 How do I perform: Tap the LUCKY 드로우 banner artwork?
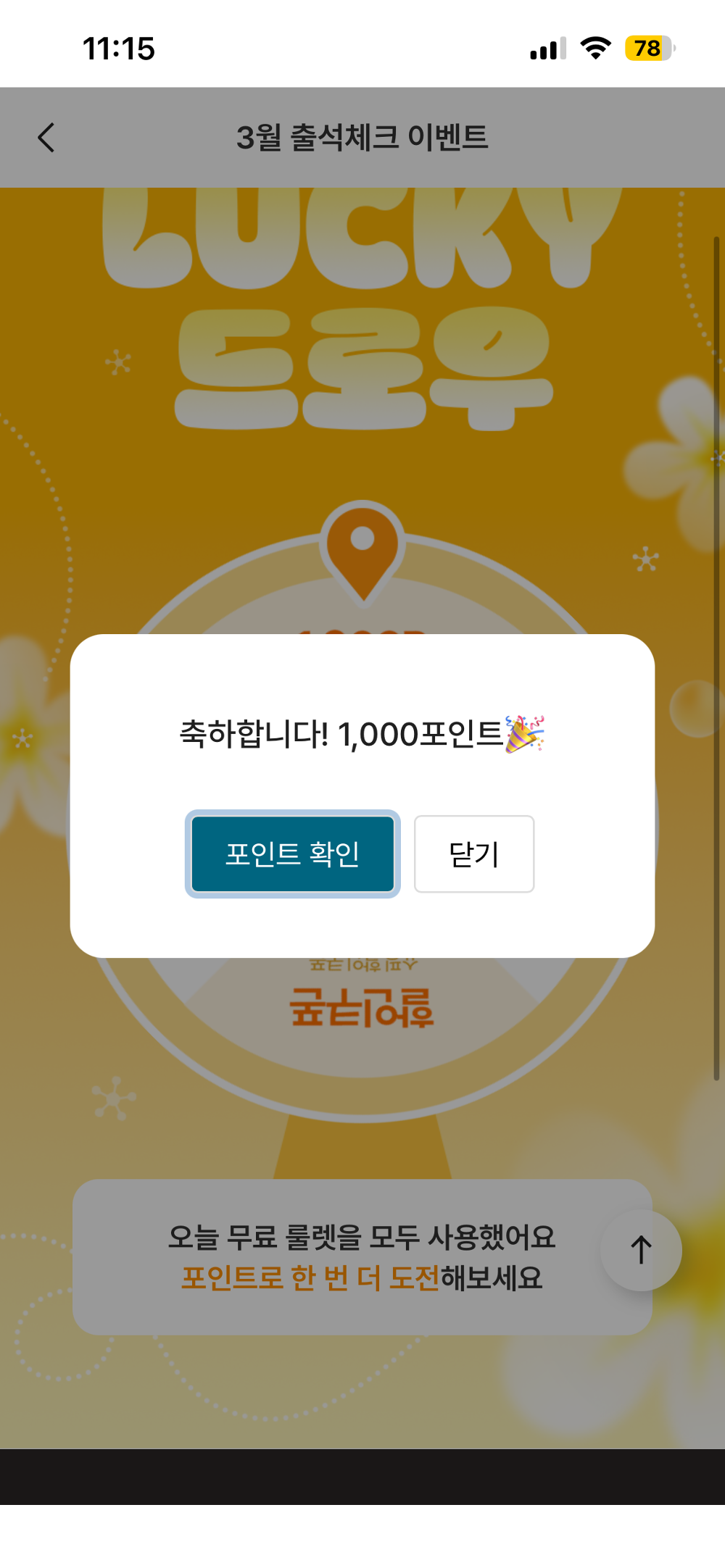[x=362, y=304]
